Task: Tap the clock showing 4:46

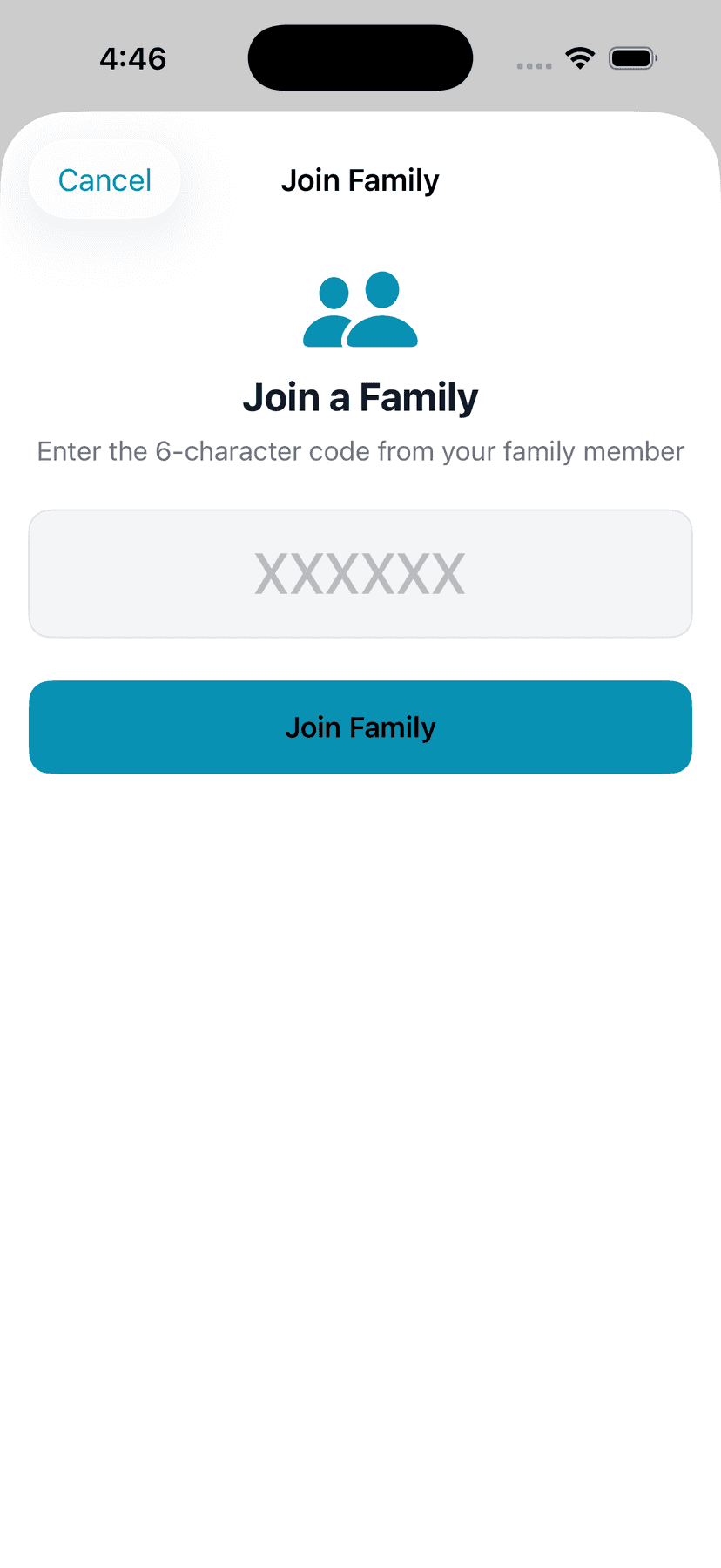Action: [x=133, y=57]
